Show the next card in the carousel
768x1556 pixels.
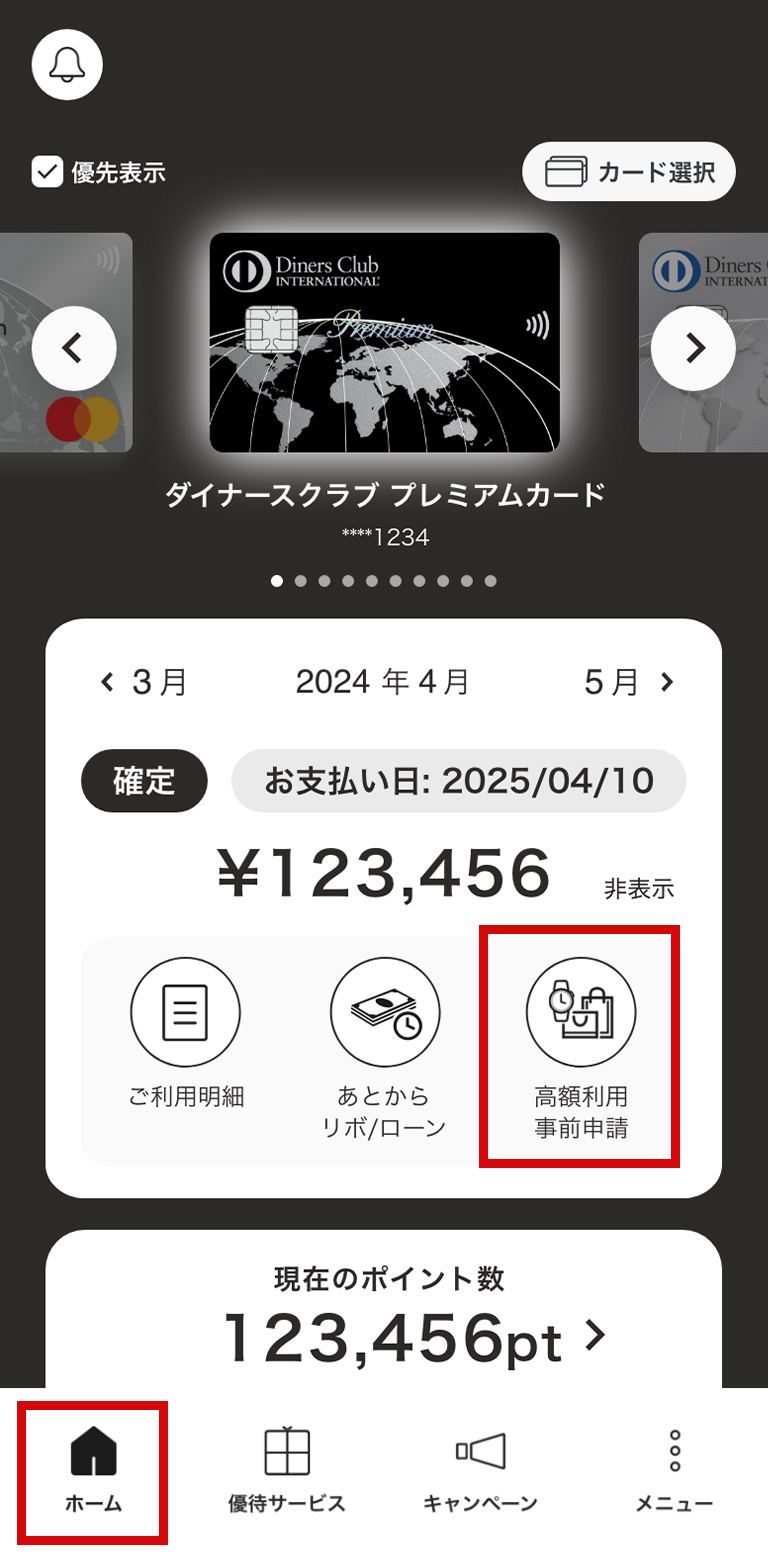pyautogui.click(x=693, y=348)
